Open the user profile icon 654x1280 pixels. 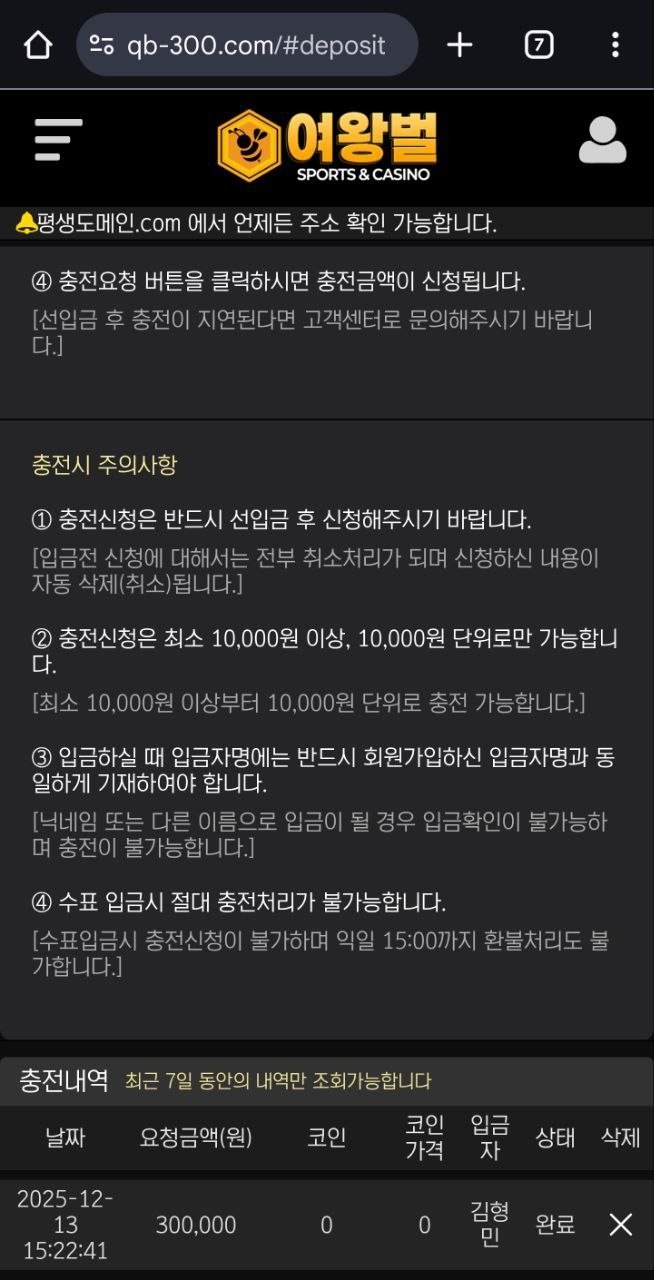coord(602,141)
